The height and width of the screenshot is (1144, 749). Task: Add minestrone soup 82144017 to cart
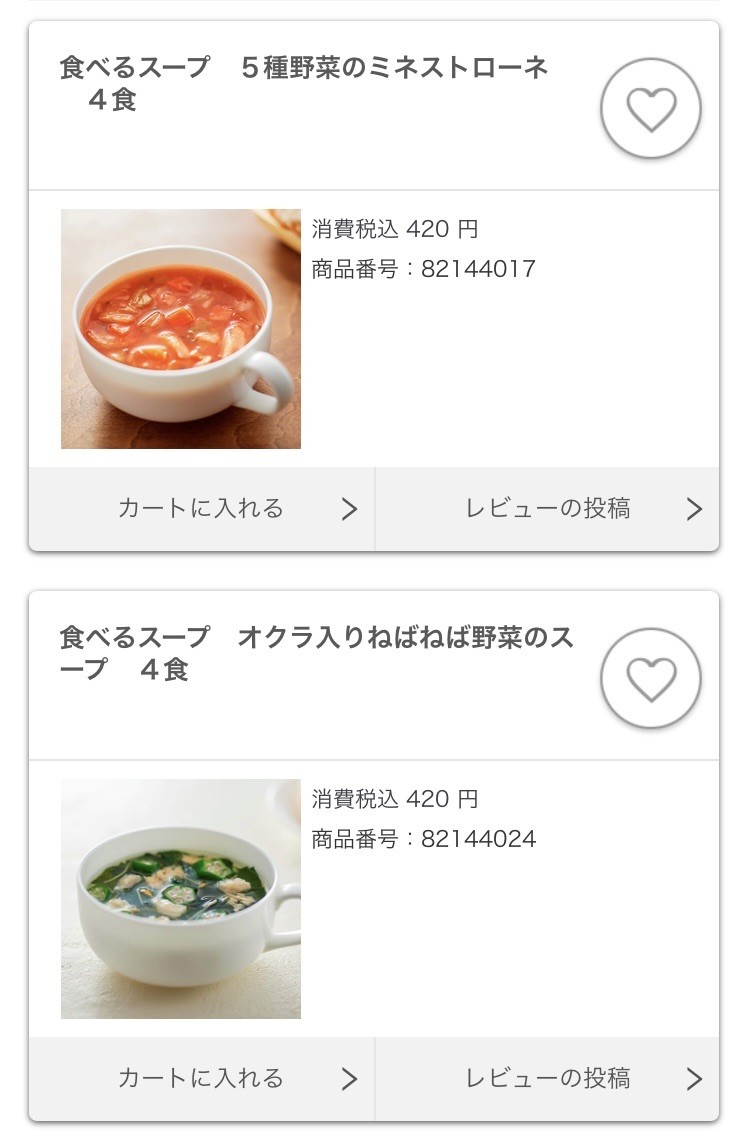coord(202,509)
